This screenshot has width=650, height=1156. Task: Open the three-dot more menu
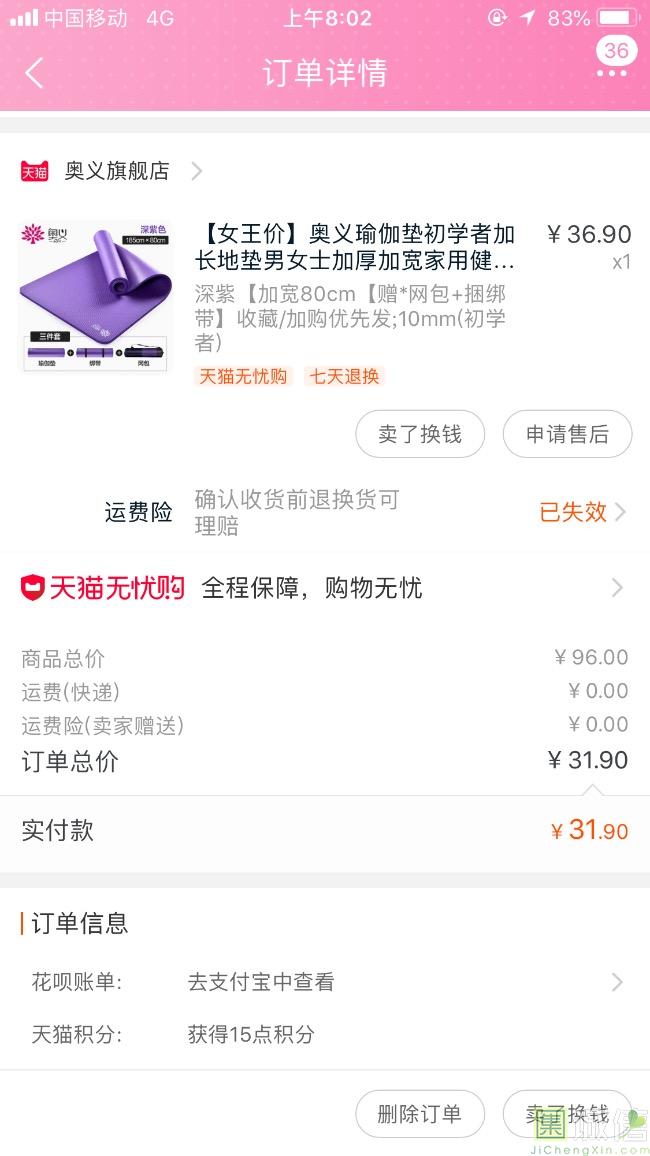(x=612, y=73)
